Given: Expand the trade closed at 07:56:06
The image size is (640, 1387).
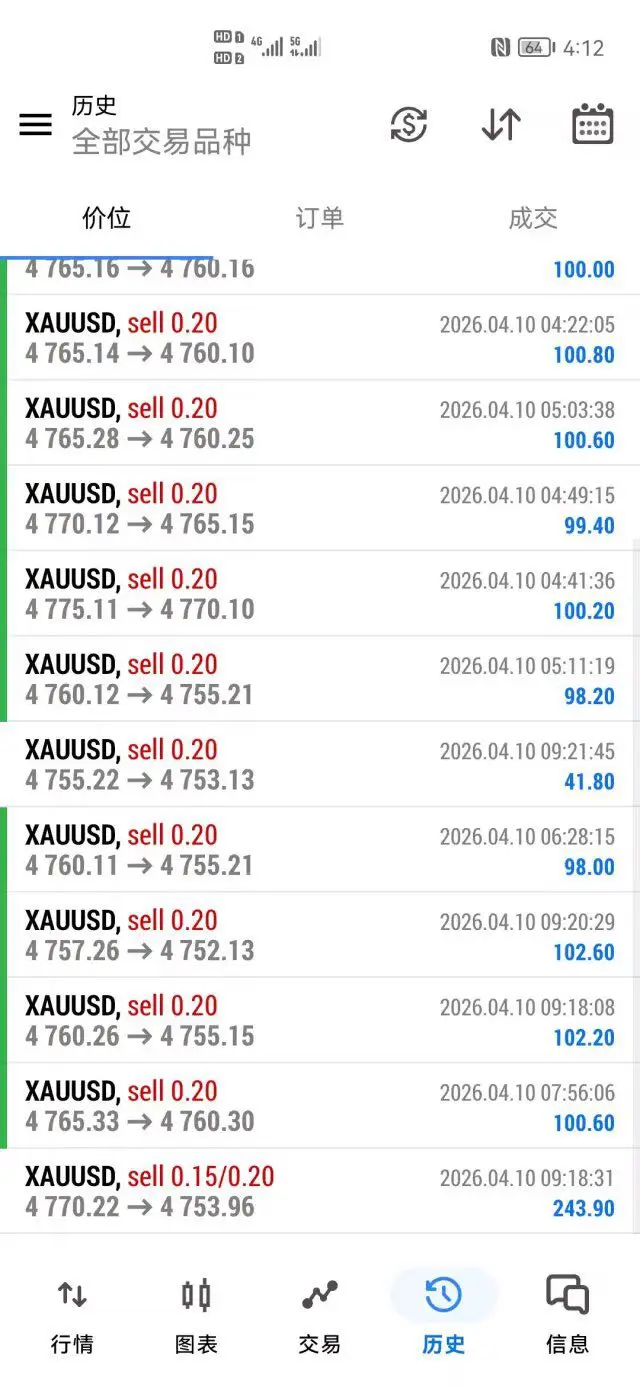Looking at the screenshot, I should (320, 1107).
